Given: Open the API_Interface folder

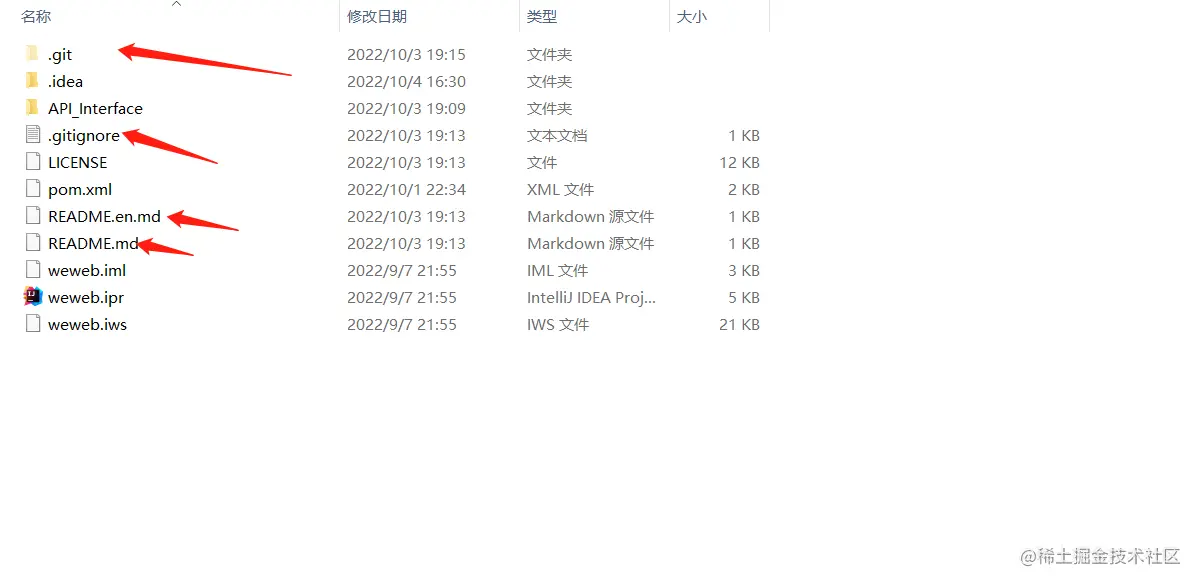Looking at the screenshot, I should point(95,109).
